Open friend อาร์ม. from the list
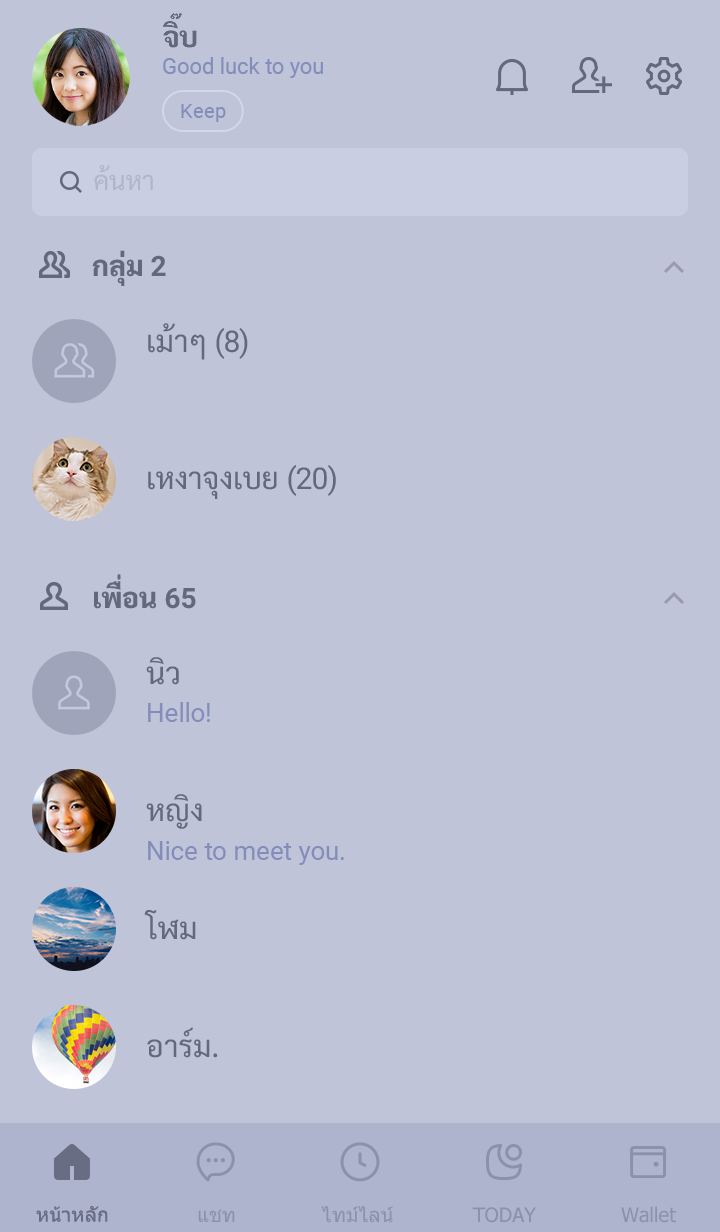 [x=182, y=1047]
